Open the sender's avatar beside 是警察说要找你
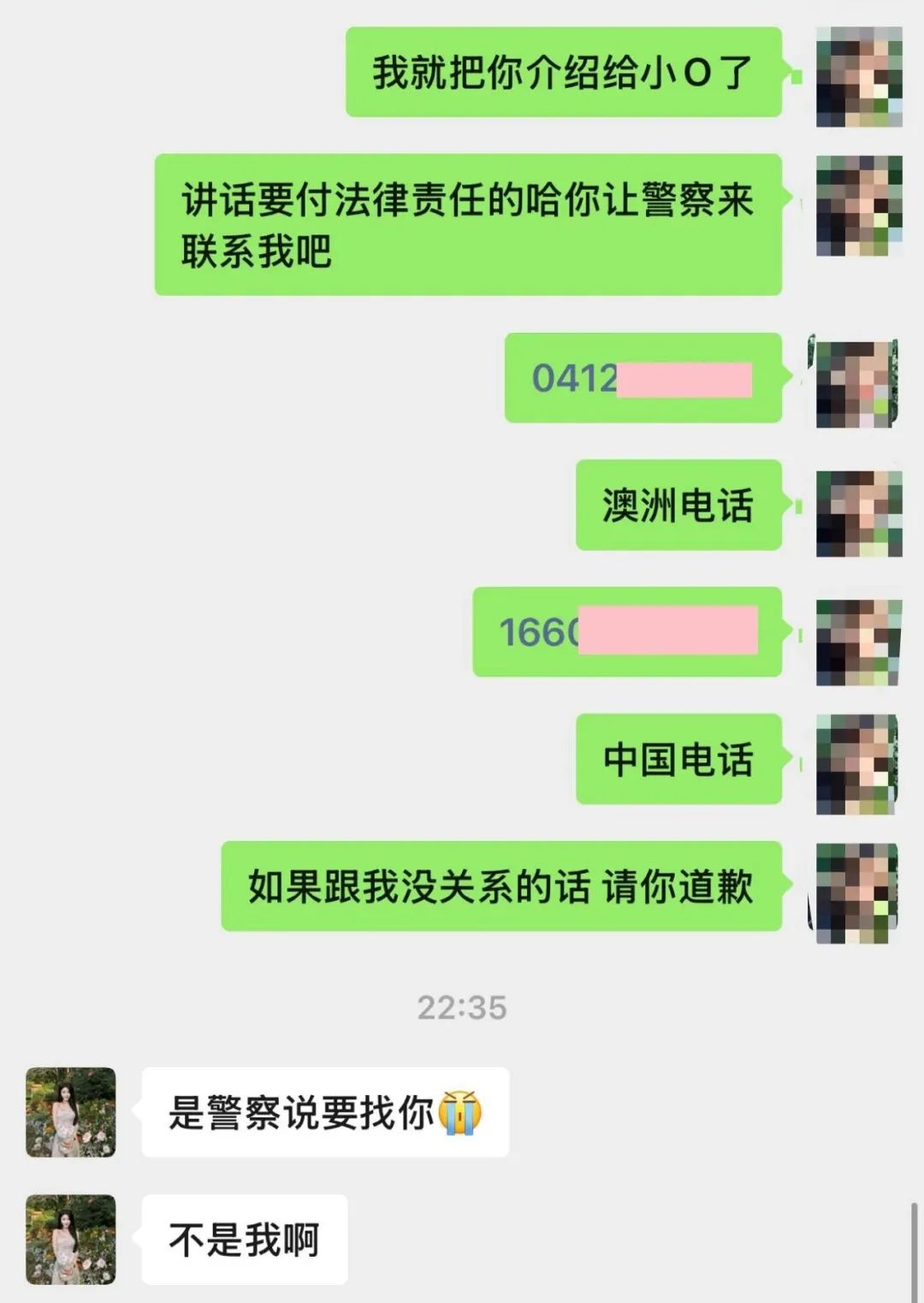Screen dimensions: 924x1303 tap(71, 1112)
